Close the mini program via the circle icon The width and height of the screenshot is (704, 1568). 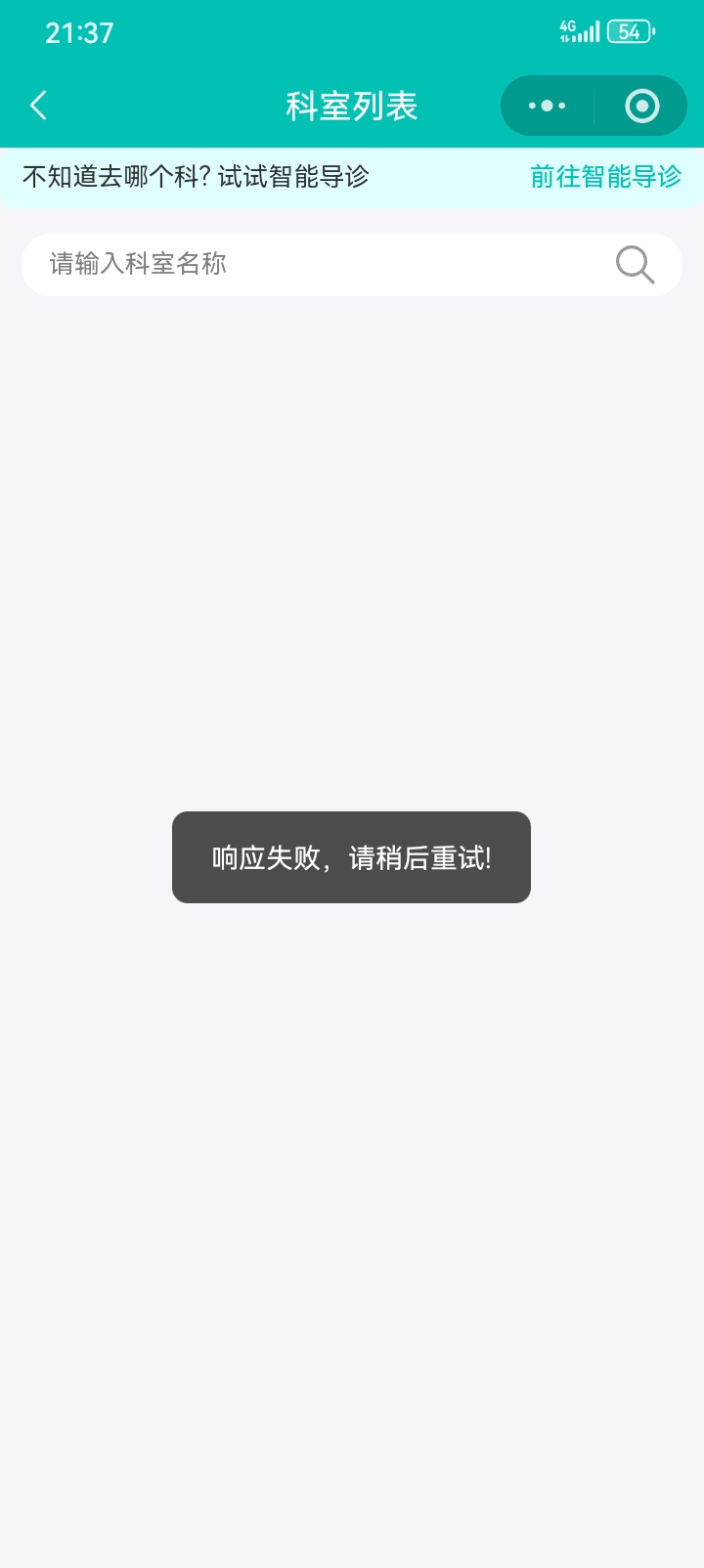pos(642,106)
